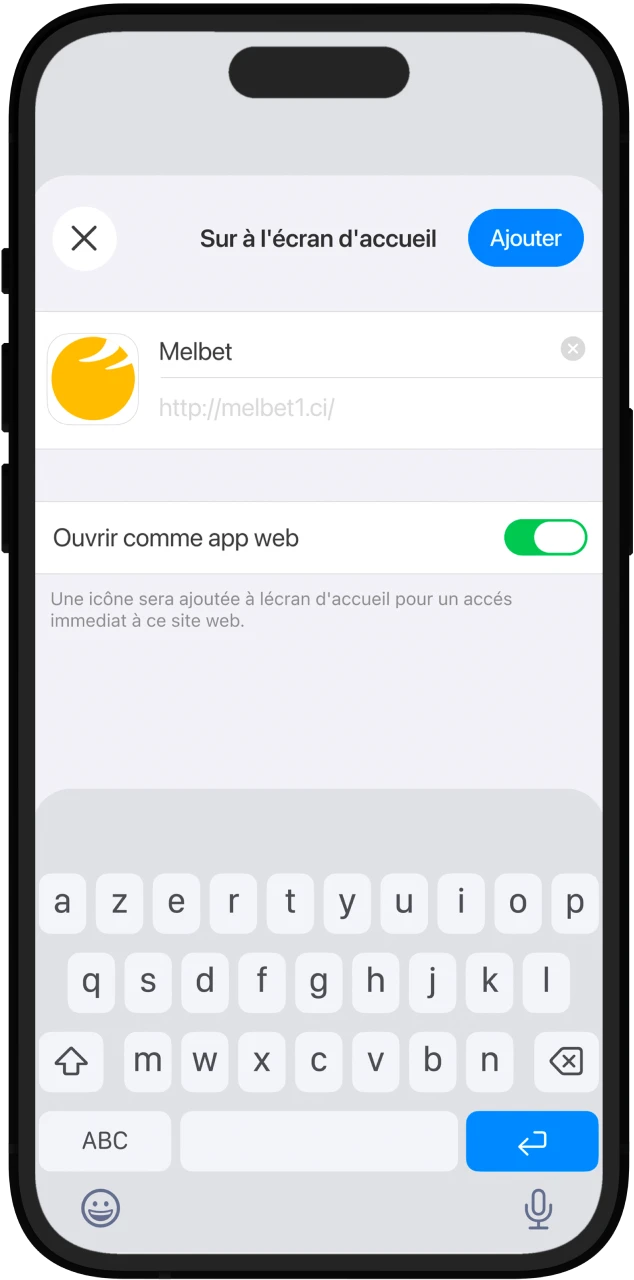Close the add to home screen sheet
634x1280 pixels.
(85, 238)
